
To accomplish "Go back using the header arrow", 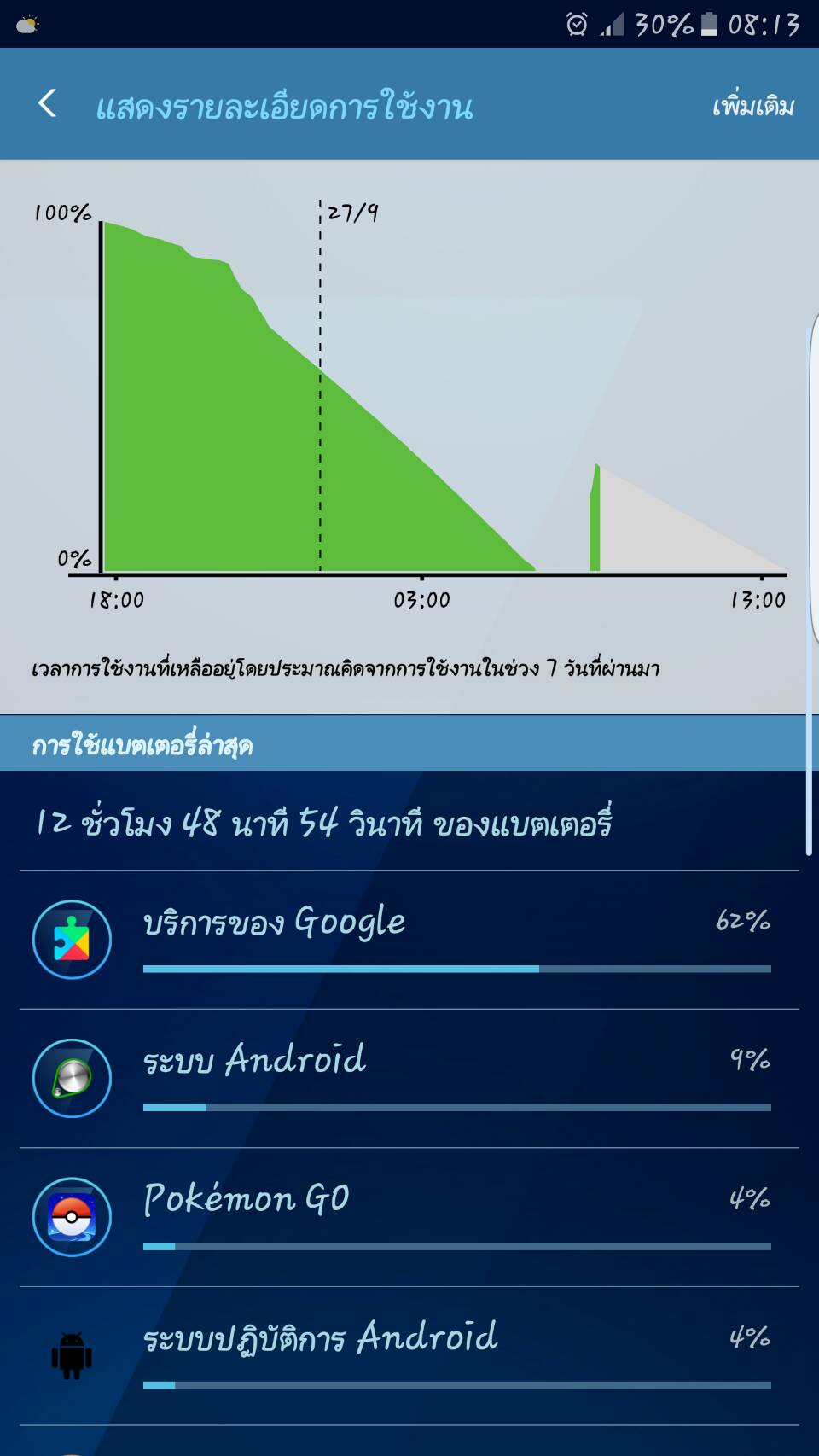I will coord(48,103).
